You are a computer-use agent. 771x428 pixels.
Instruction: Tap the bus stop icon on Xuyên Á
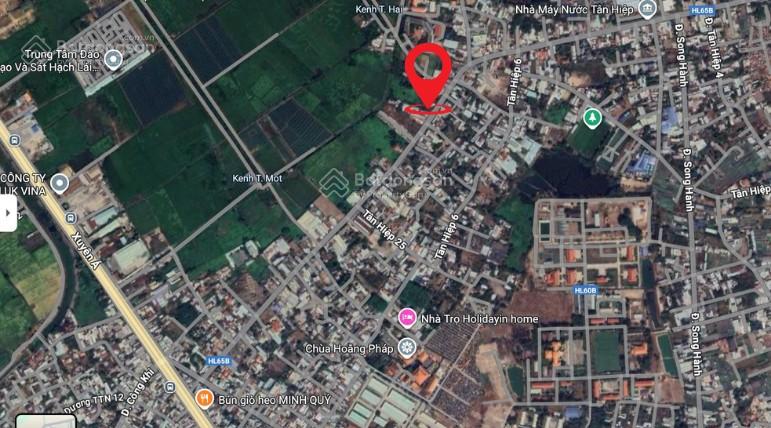(70, 218)
